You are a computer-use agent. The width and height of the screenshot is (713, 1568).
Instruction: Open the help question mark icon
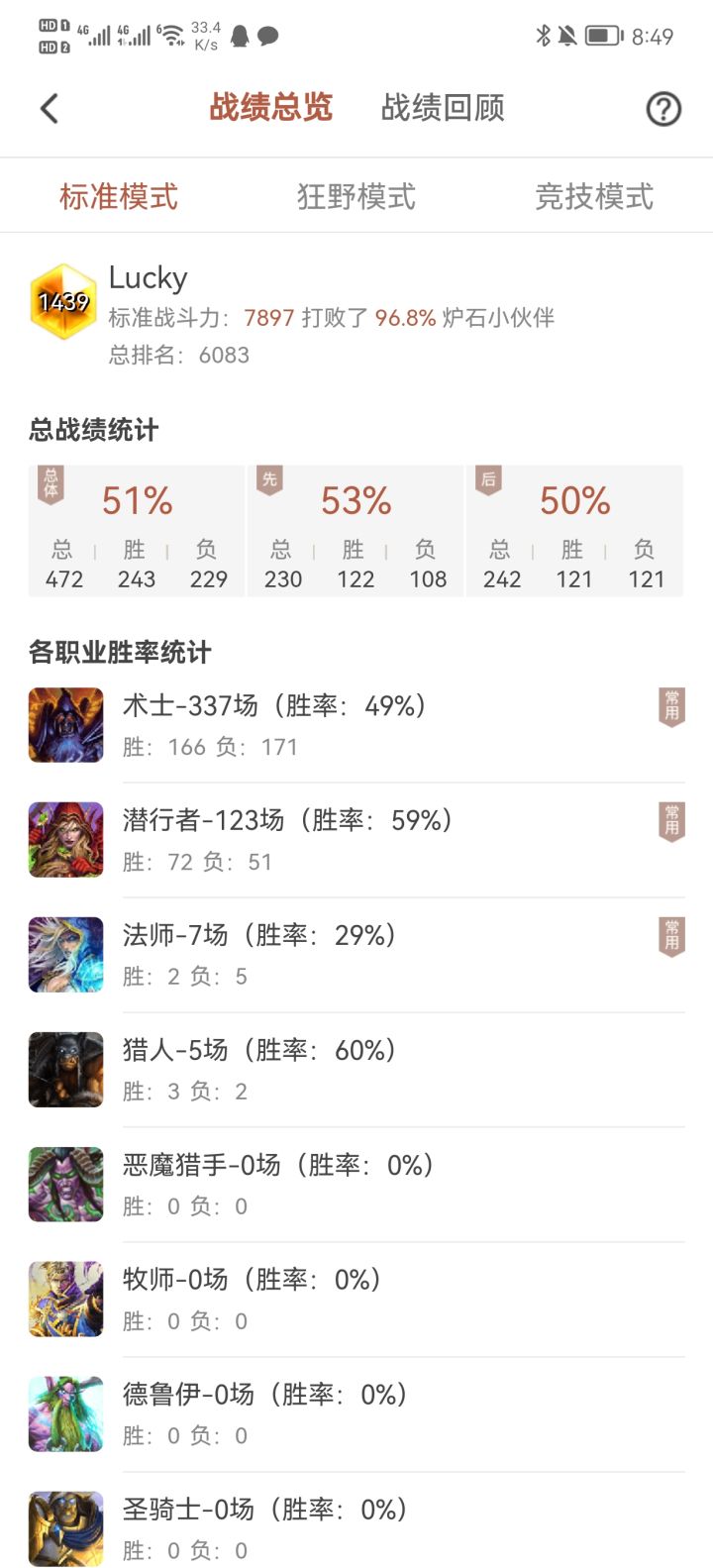[663, 108]
